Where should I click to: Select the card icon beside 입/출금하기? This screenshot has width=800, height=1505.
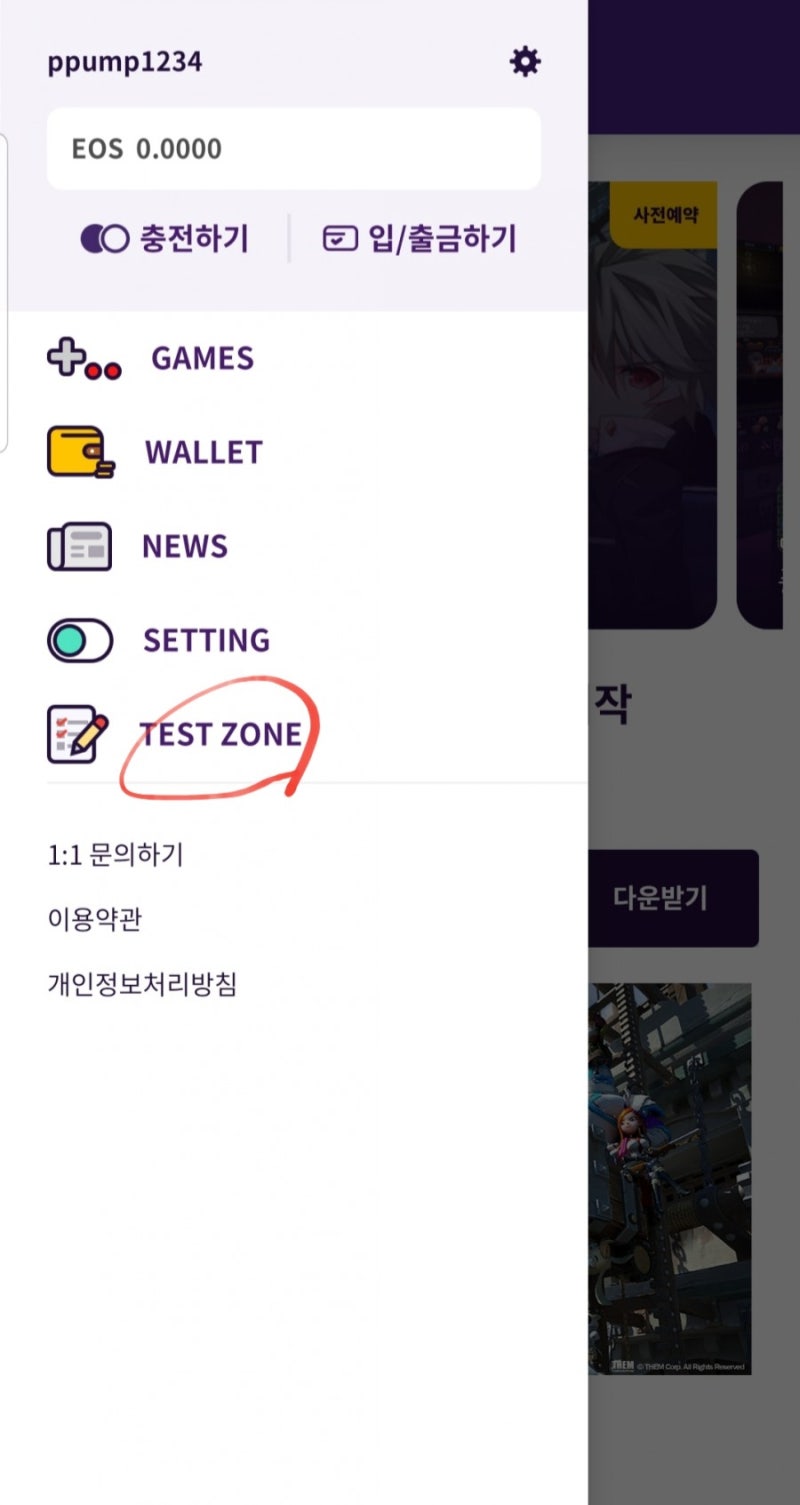(339, 237)
